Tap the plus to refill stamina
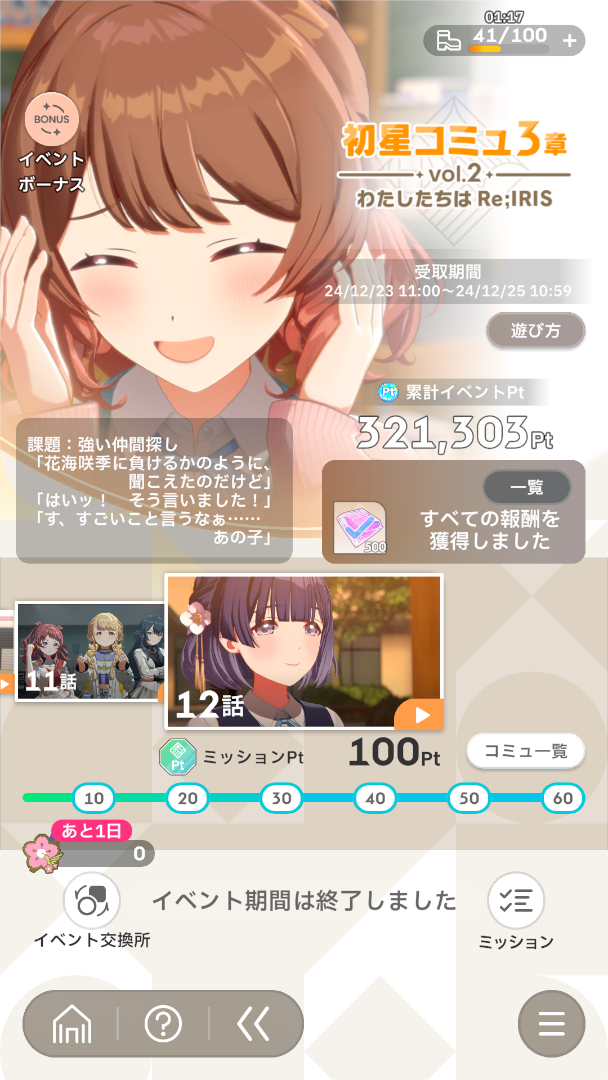The image size is (608, 1080). pyautogui.click(x=569, y=41)
